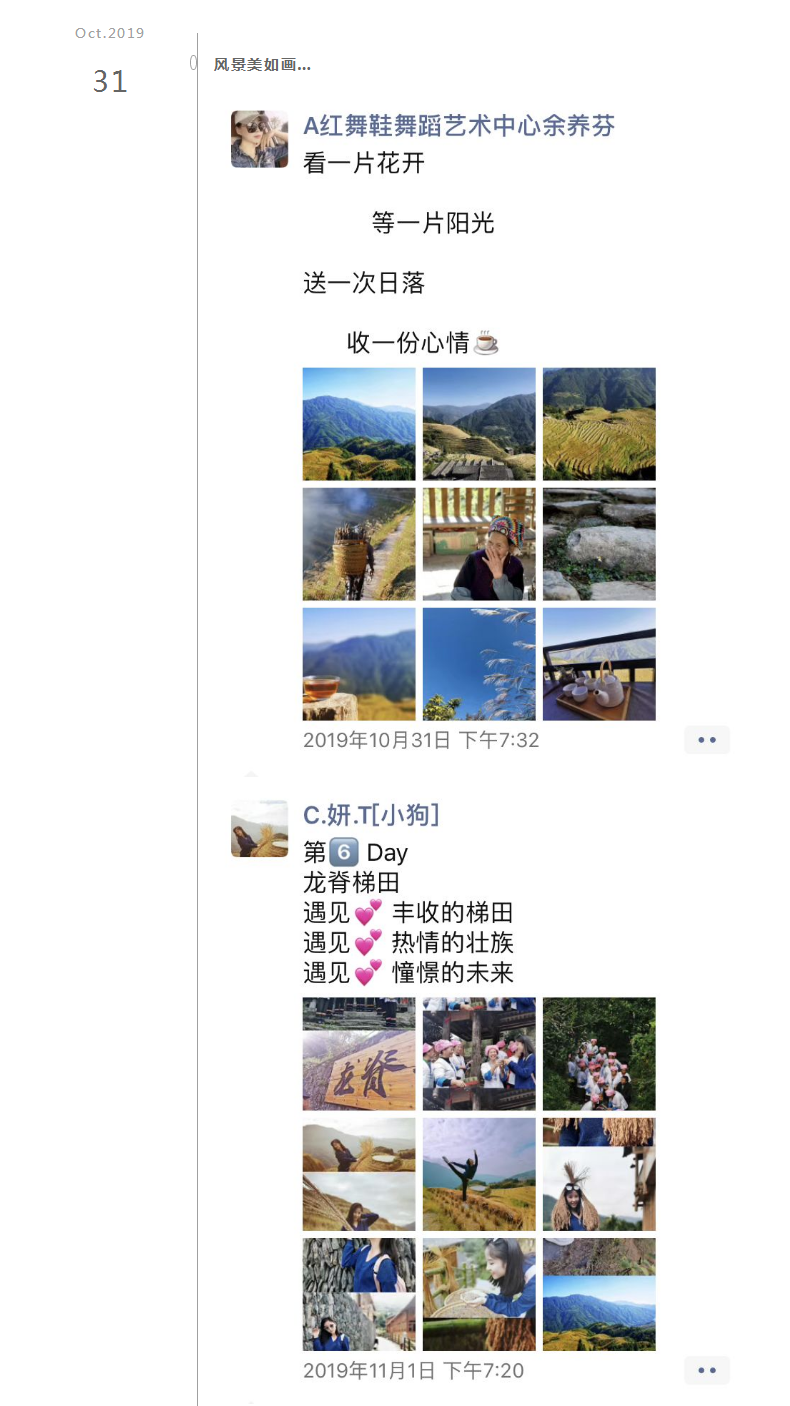Open the stone steps photo in first post
Screen dimensions: 790x1406
click(599, 544)
